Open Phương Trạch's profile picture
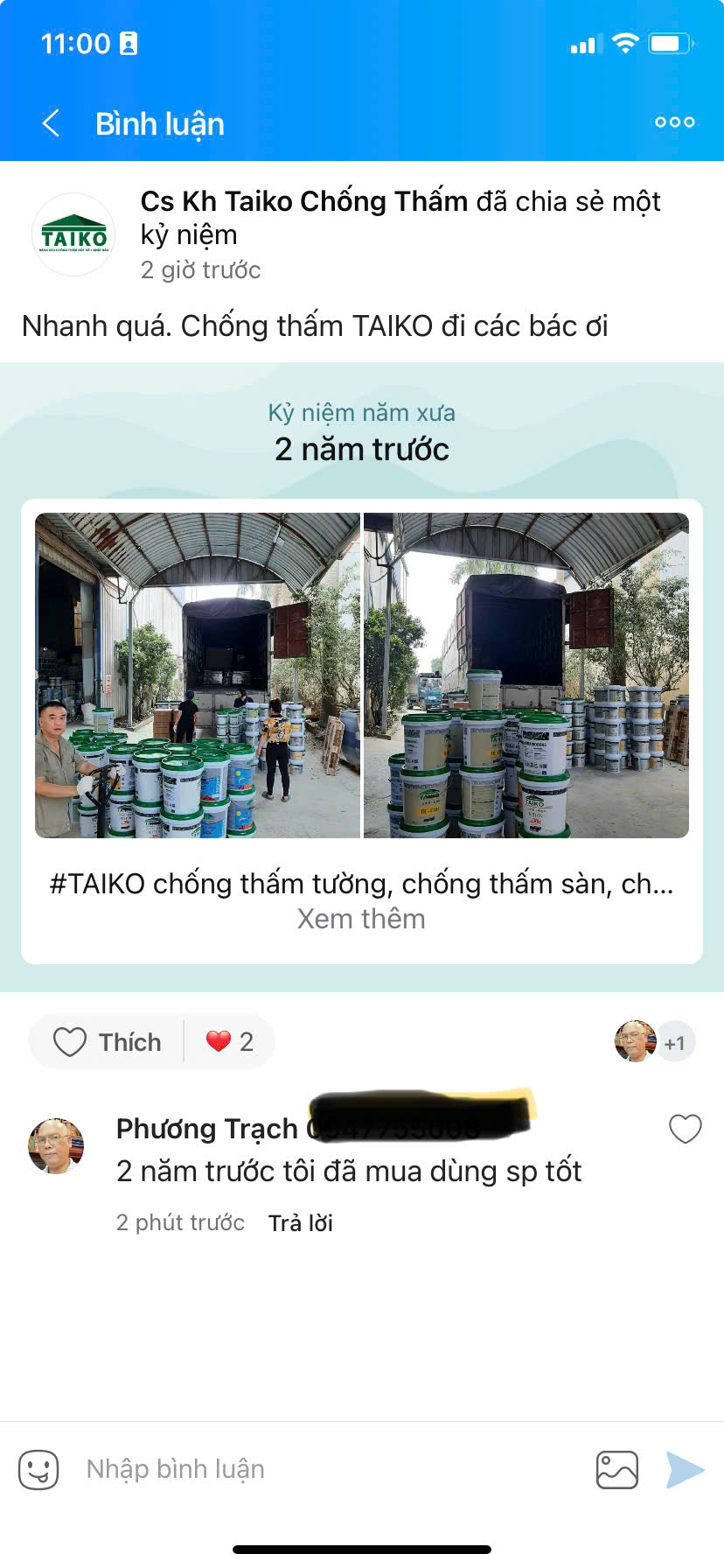The height and width of the screenshot is (1568, 724). [56, 1145]
